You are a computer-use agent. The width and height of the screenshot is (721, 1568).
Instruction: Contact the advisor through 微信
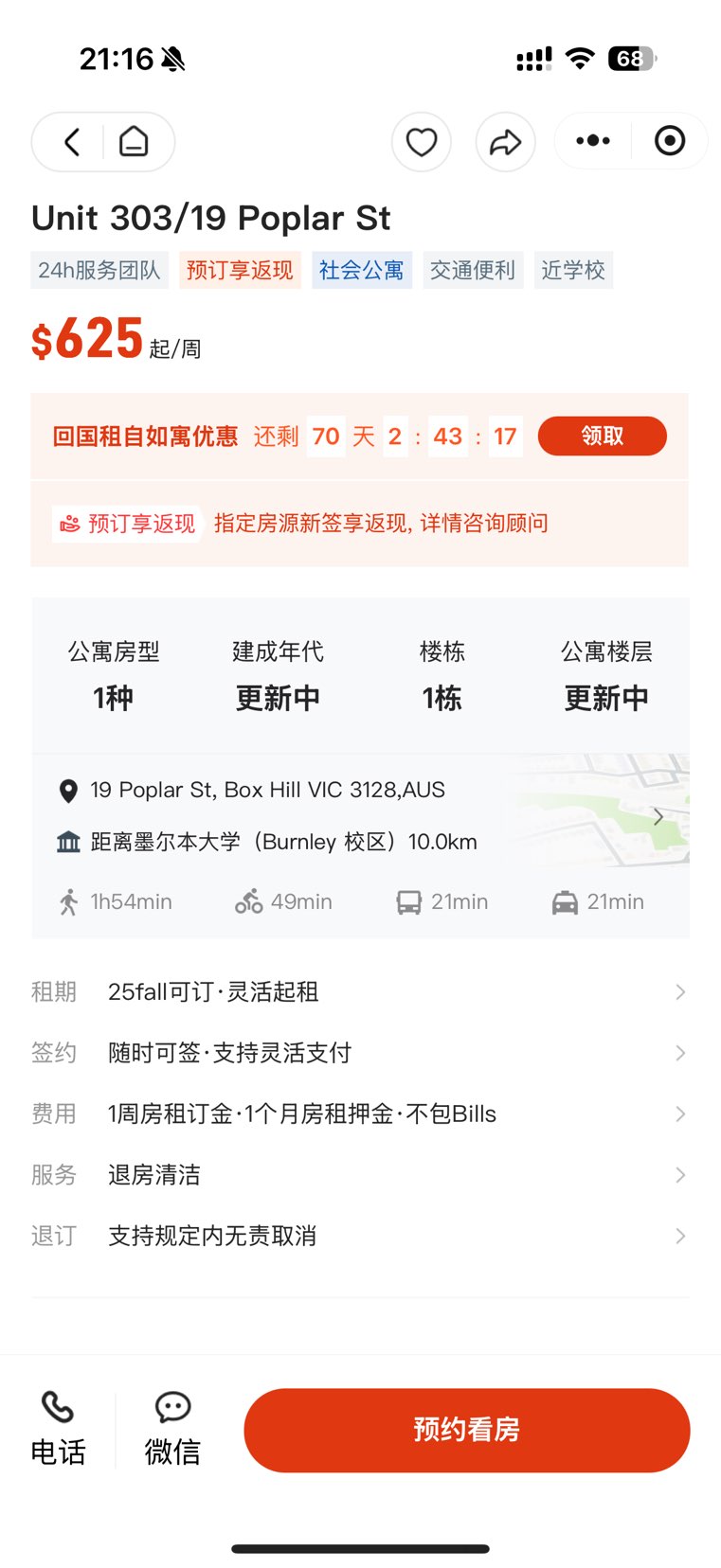172,1429
